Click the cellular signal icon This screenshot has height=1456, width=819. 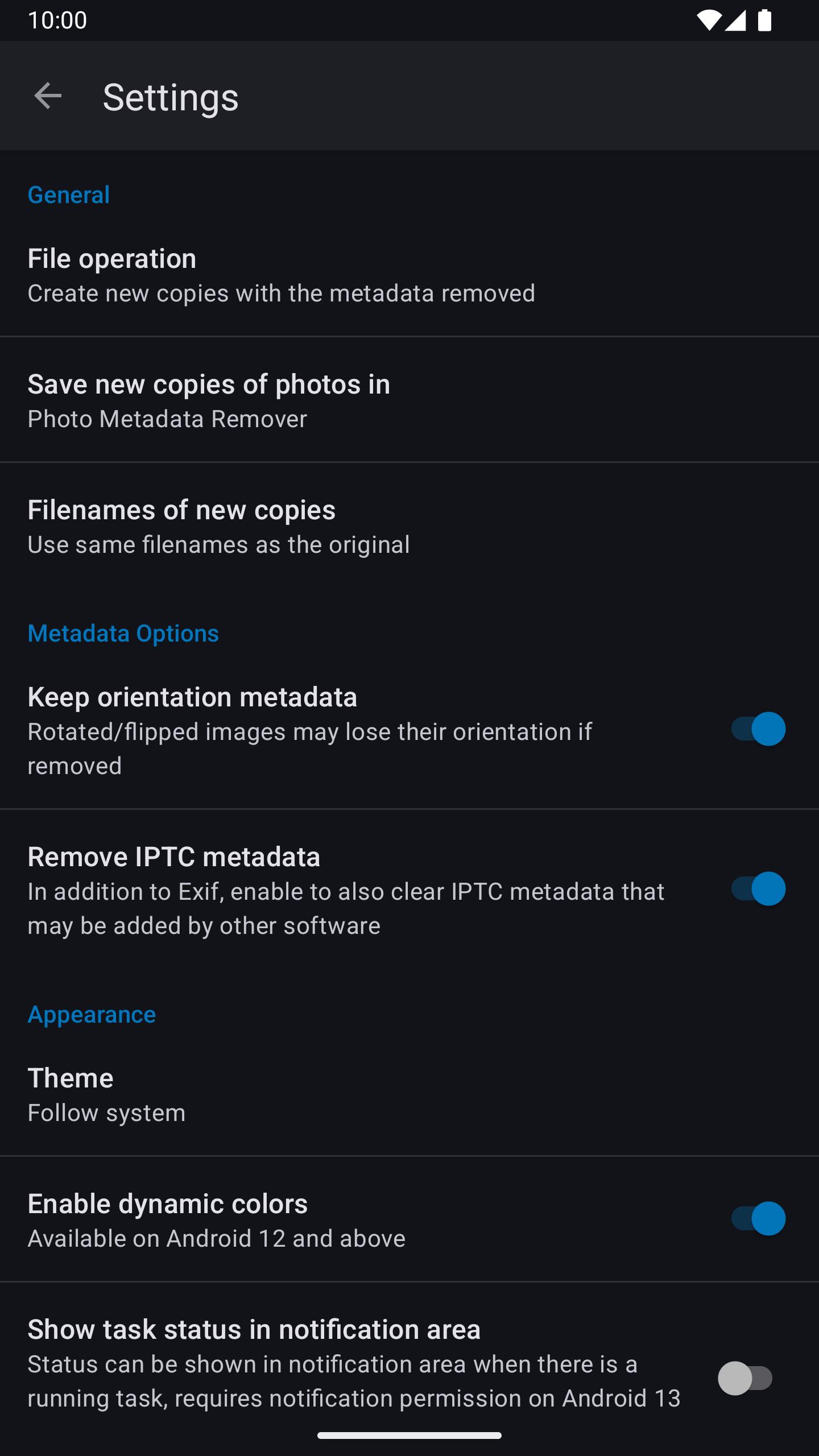tap(735, 20)
